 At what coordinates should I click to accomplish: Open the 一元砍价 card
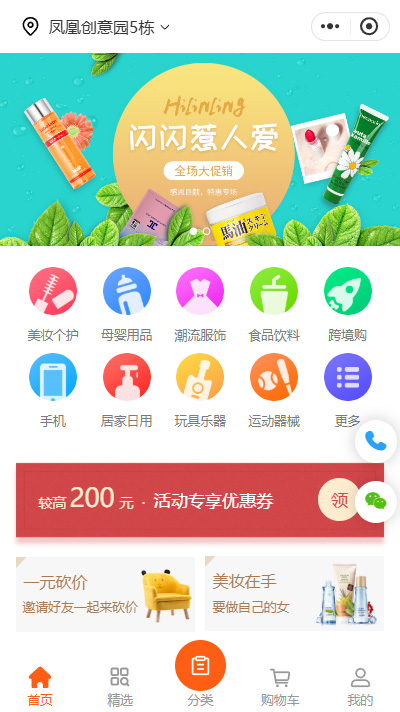(x=105, y=594)
